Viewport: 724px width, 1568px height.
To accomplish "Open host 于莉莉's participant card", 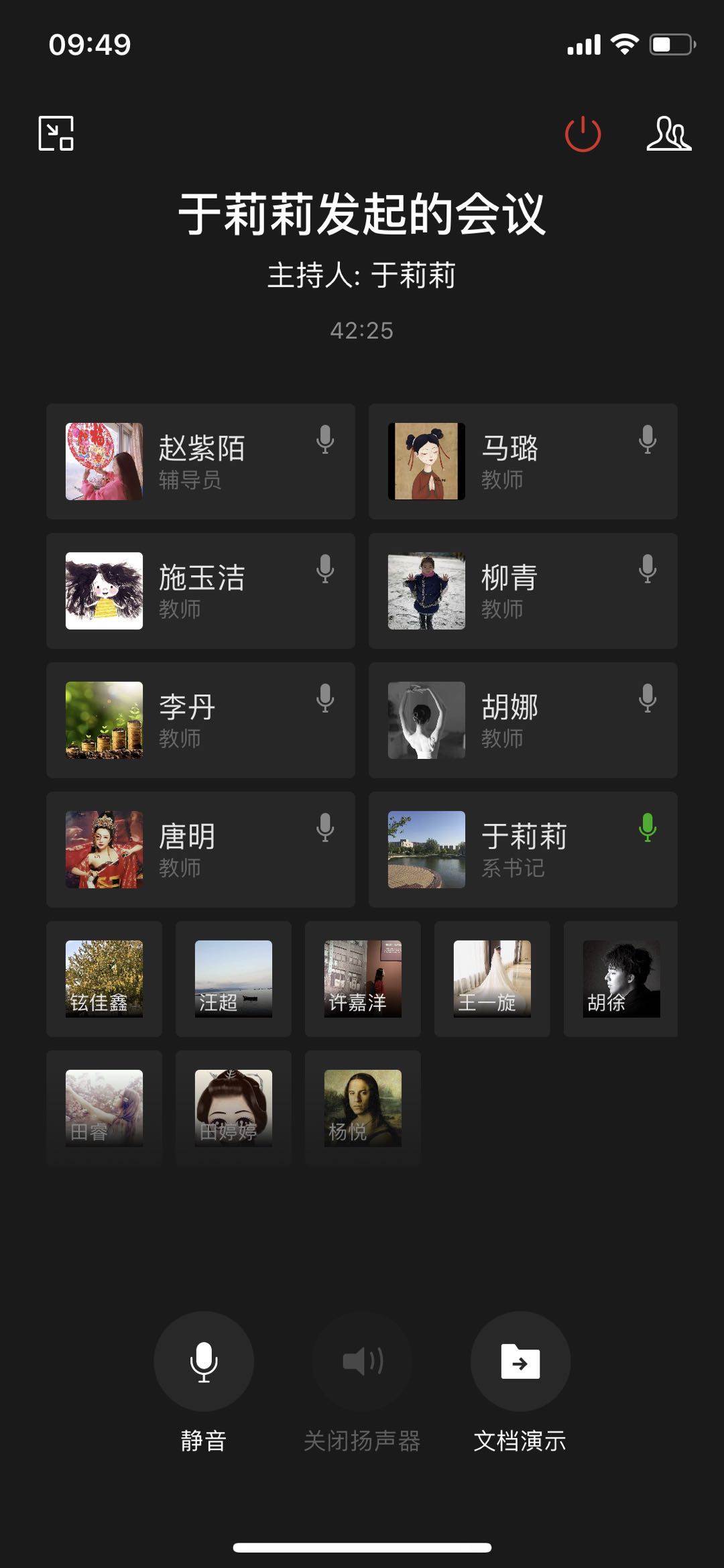I will point(523,849).
